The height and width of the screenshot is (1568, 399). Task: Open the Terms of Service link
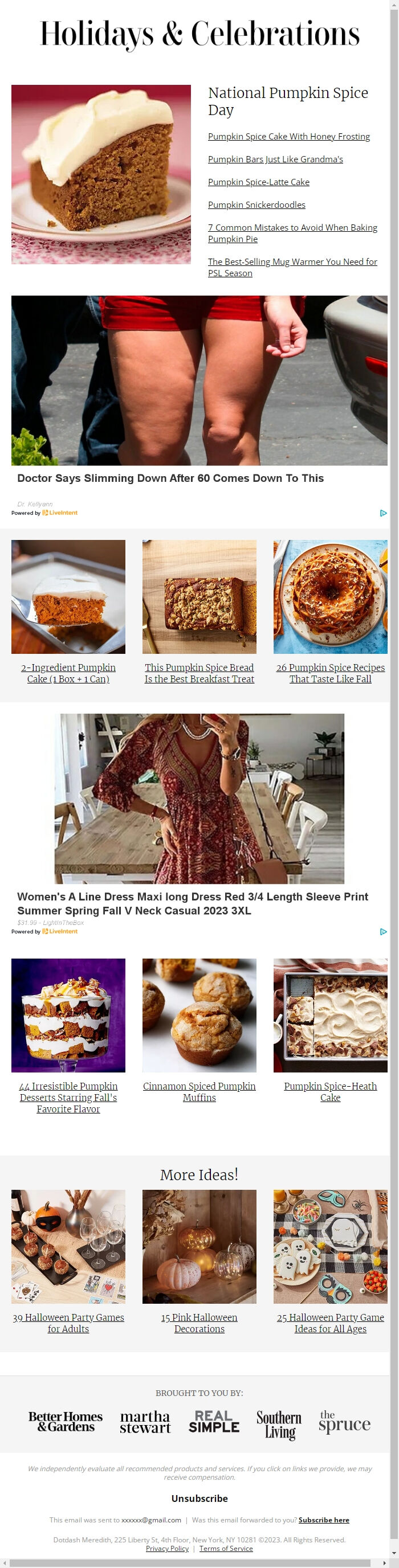tap(226, 1548)
